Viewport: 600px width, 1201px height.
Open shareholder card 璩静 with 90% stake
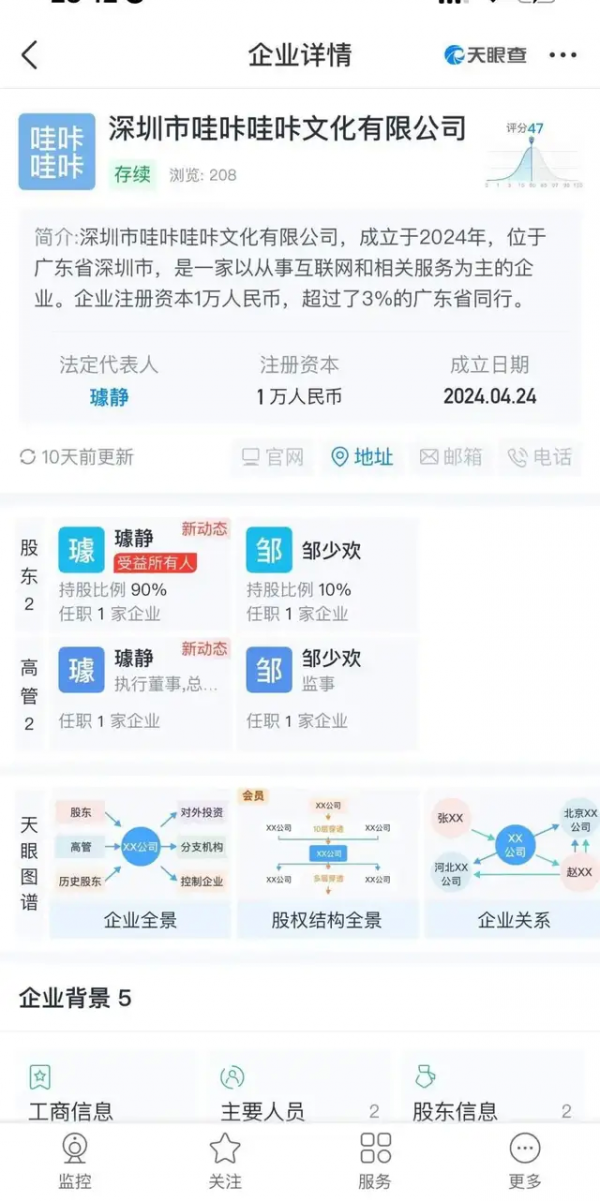click(x=142, y=575)
